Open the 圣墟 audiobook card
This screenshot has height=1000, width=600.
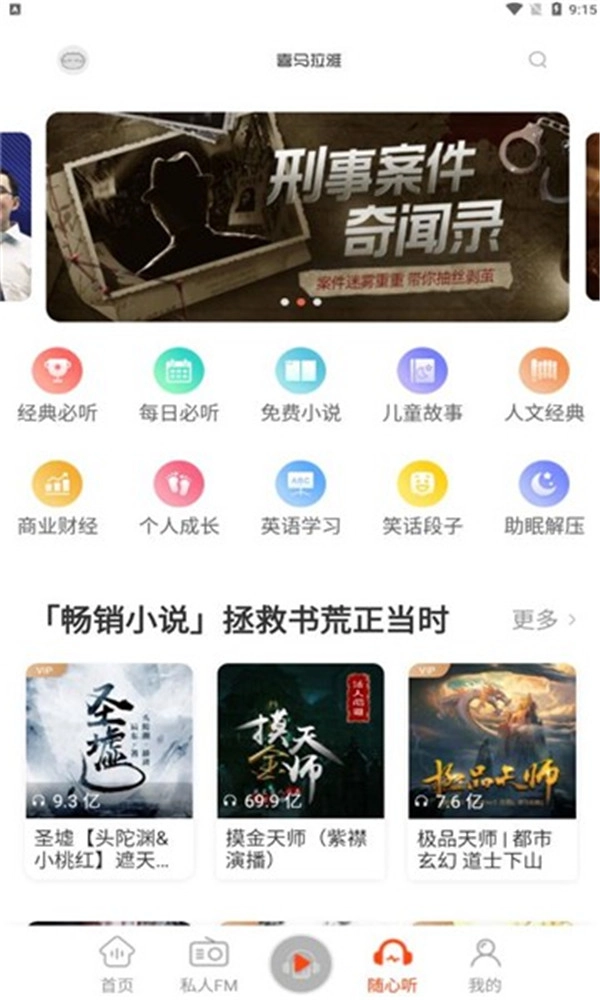click(109, 768)
